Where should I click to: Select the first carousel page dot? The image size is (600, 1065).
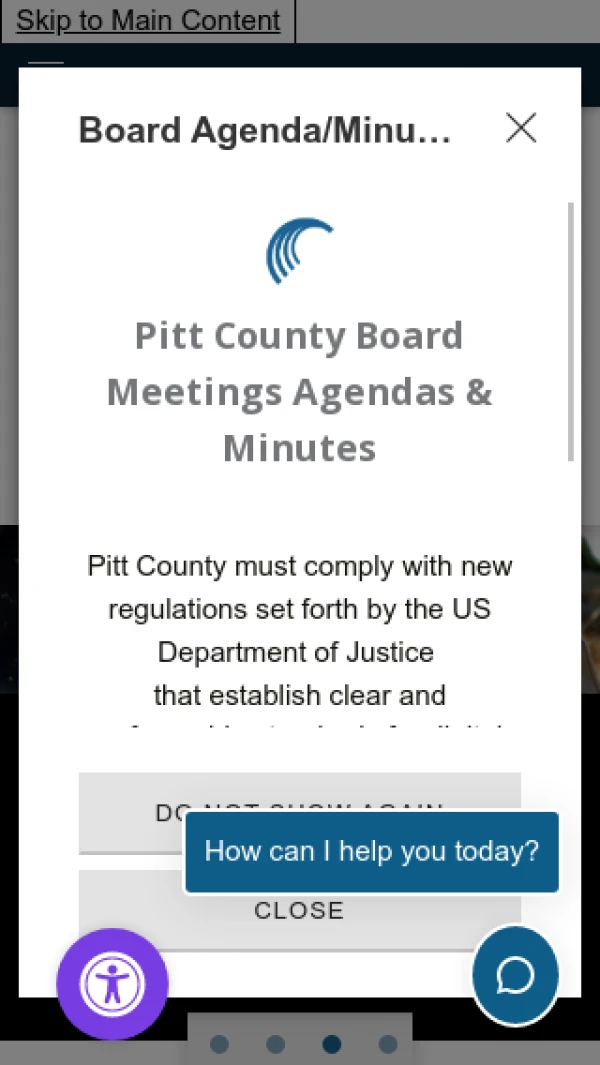tap(219, 1044)
